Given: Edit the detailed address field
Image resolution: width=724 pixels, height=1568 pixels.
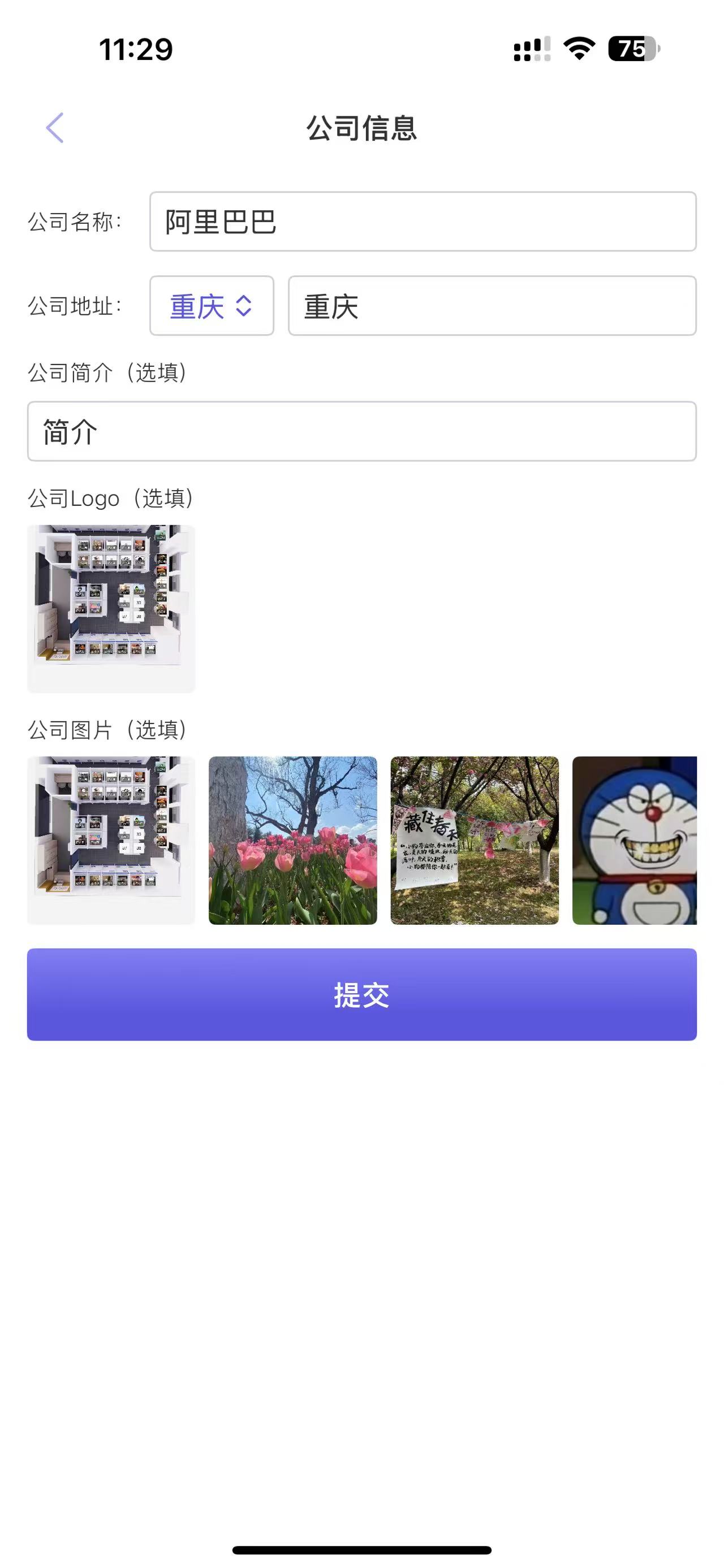Looking at the screenshot, I should pyautogui.click(x=492, y=306).
